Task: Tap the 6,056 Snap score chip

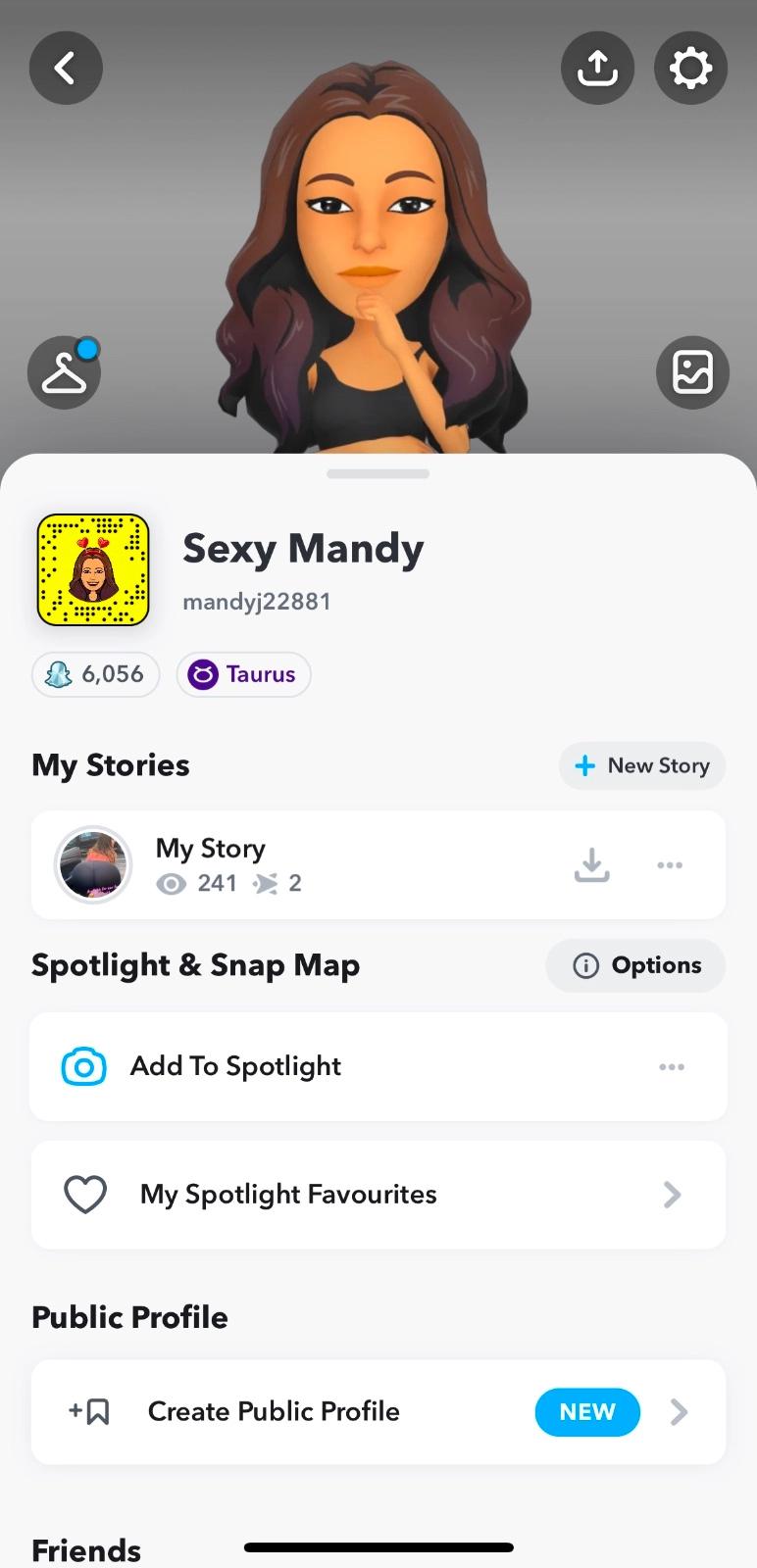Action: point(96,674)
